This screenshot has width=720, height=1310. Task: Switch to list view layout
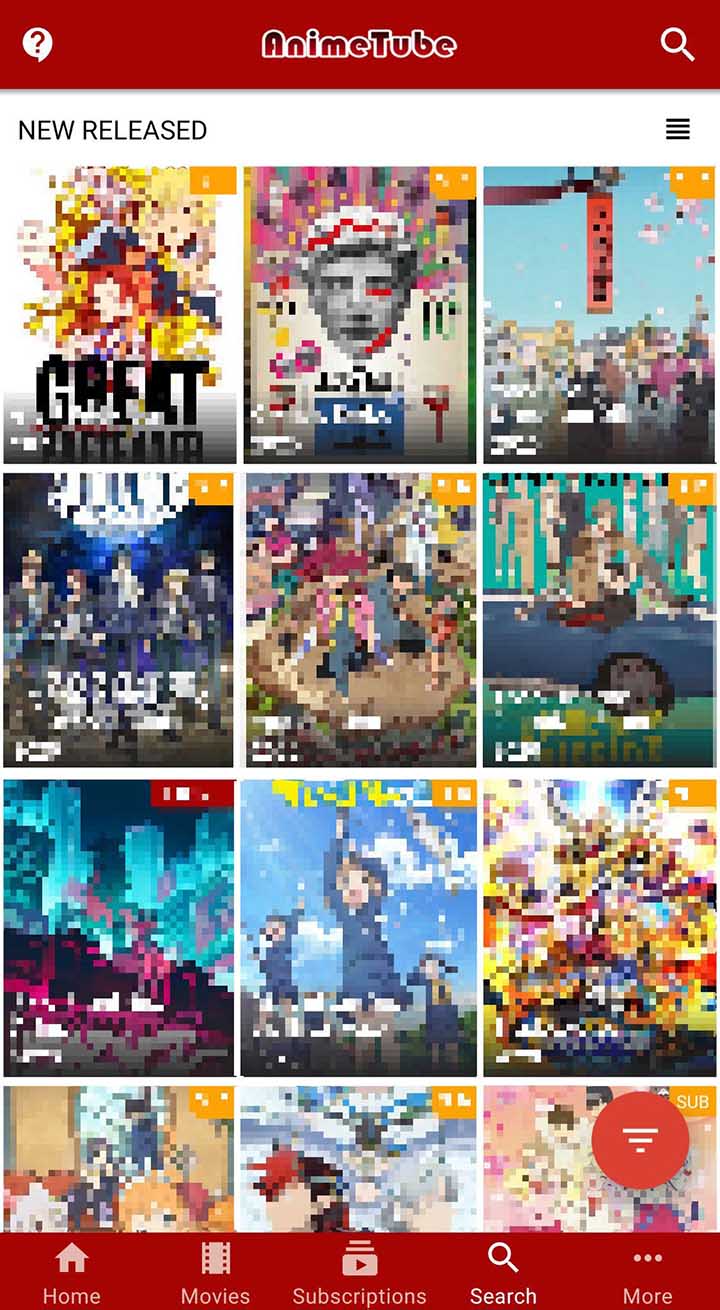678,129
